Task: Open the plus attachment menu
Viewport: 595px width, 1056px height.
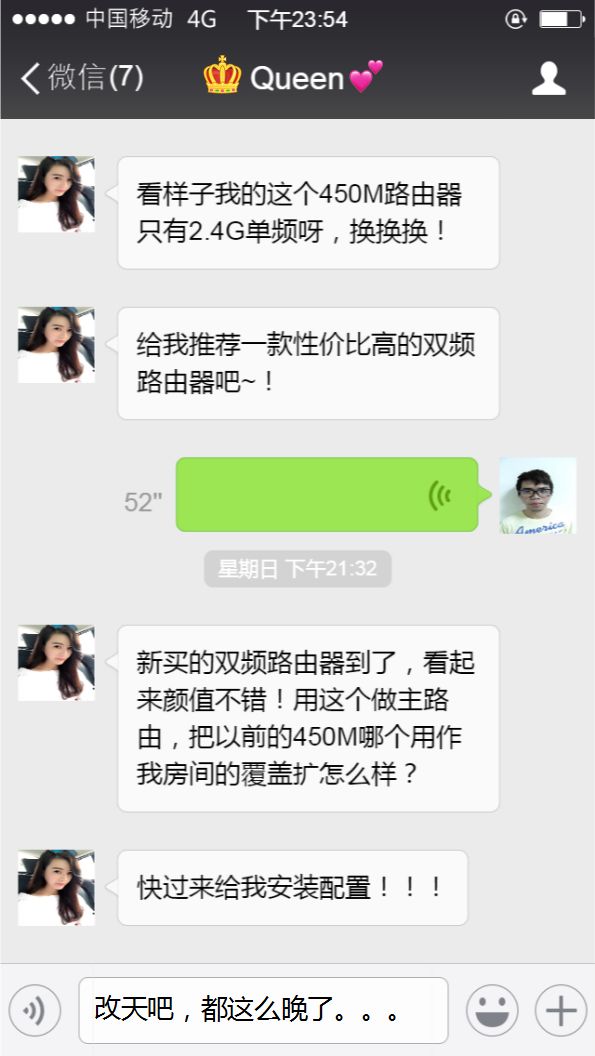Action: click(561, 1010)
